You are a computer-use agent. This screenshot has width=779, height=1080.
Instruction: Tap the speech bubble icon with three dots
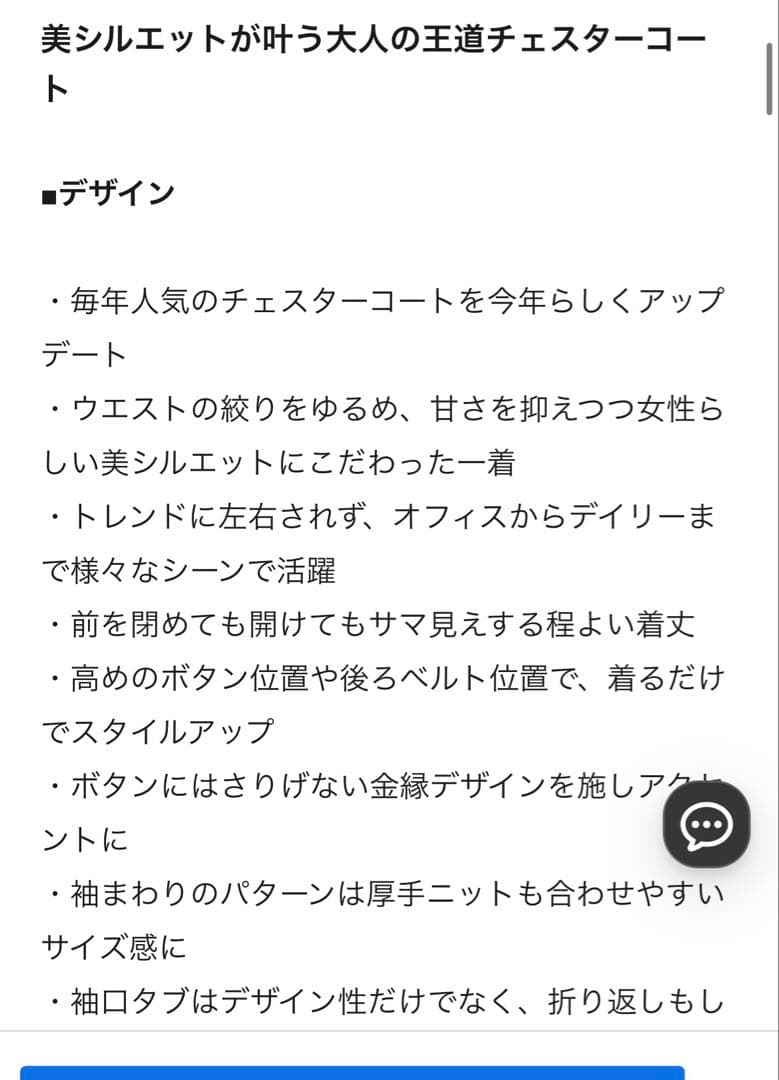(706, 825)
